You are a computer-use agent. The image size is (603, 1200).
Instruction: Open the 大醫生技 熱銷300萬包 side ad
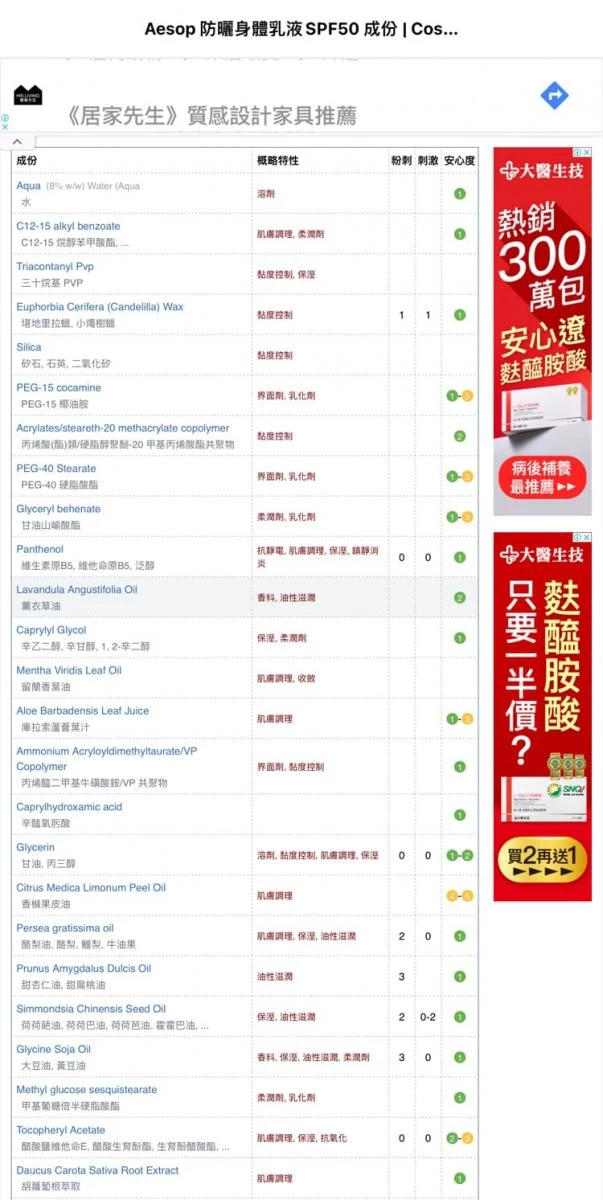tap(543, 332)
